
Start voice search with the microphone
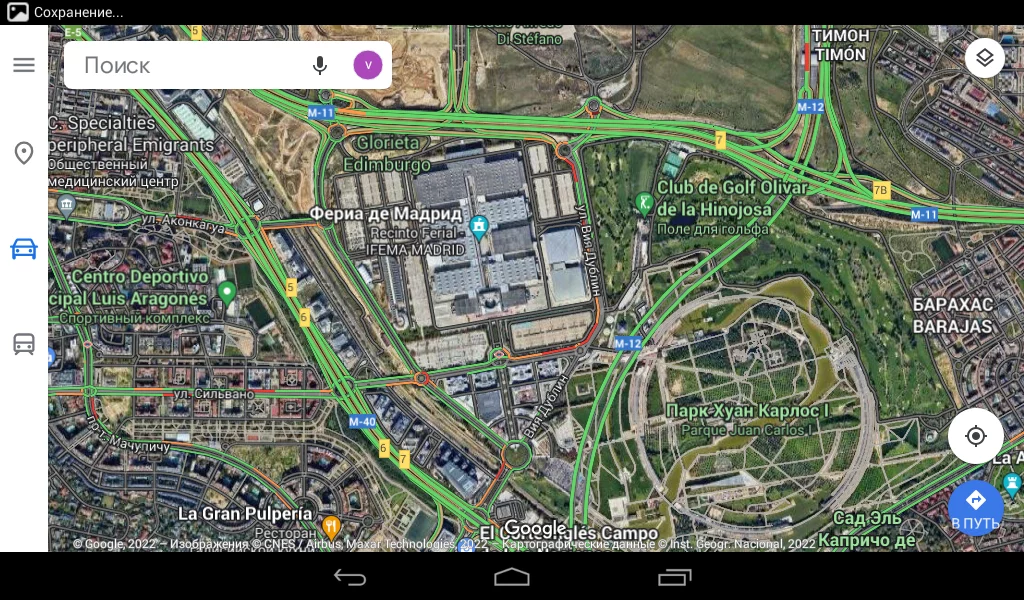[320, 65]
